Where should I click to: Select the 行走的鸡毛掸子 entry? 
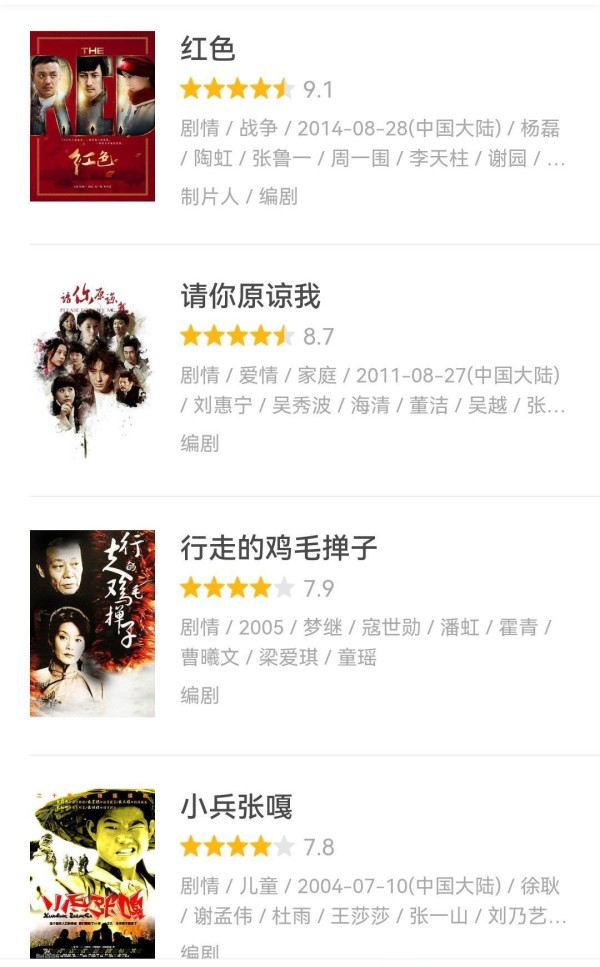[278, 548]
